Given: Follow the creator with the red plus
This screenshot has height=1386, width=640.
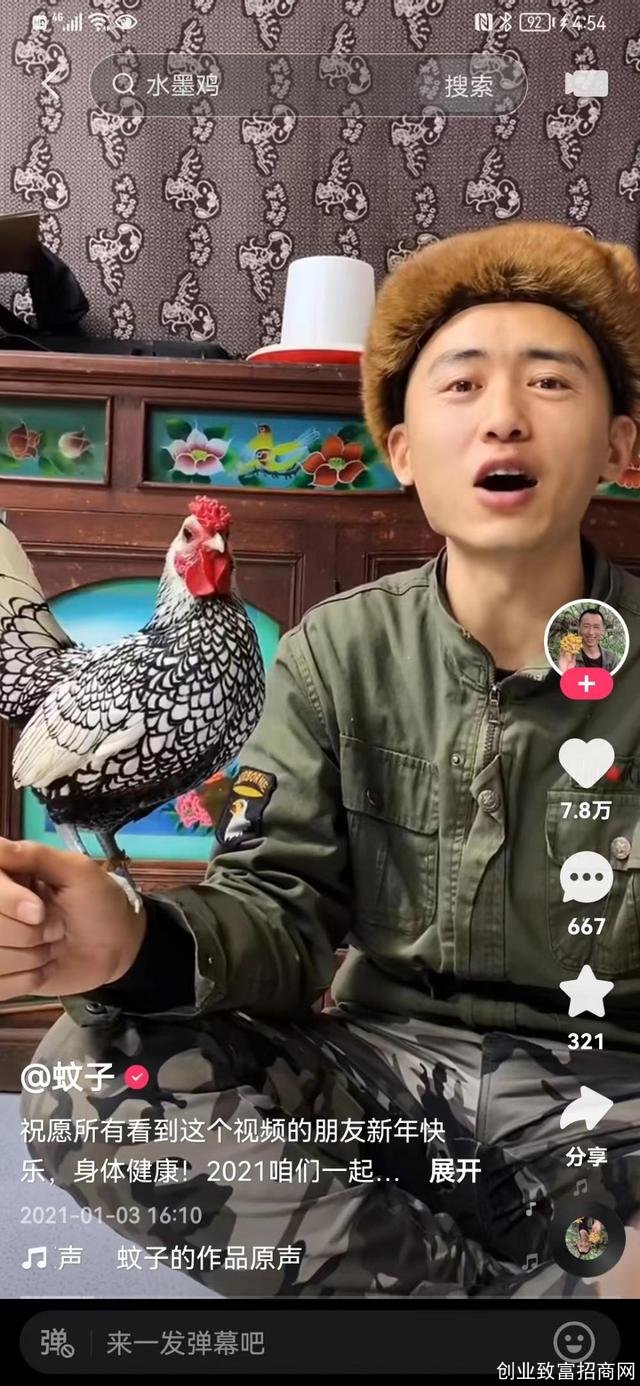Looking at the screenshot, I should click(586, 685).
